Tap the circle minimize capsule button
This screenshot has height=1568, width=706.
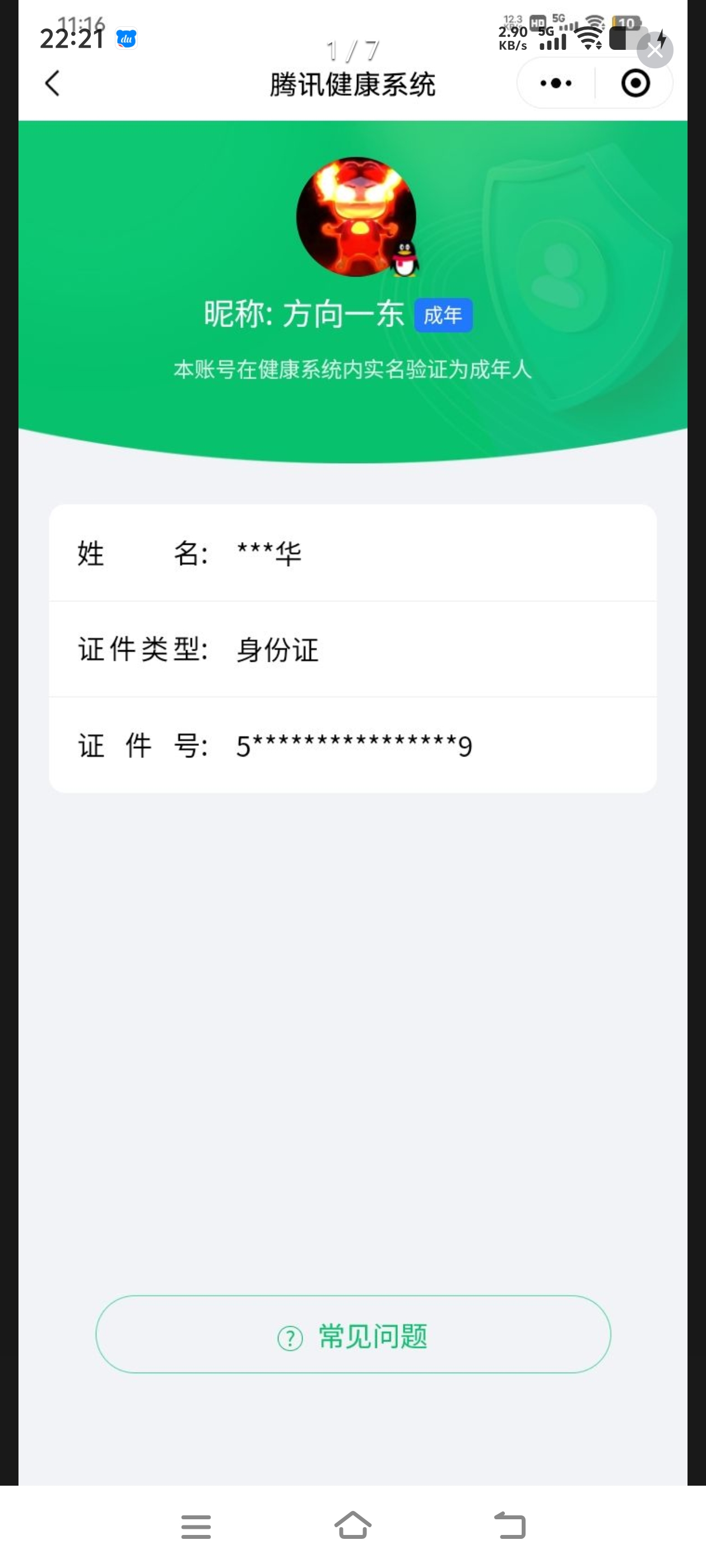pos(634,83)
